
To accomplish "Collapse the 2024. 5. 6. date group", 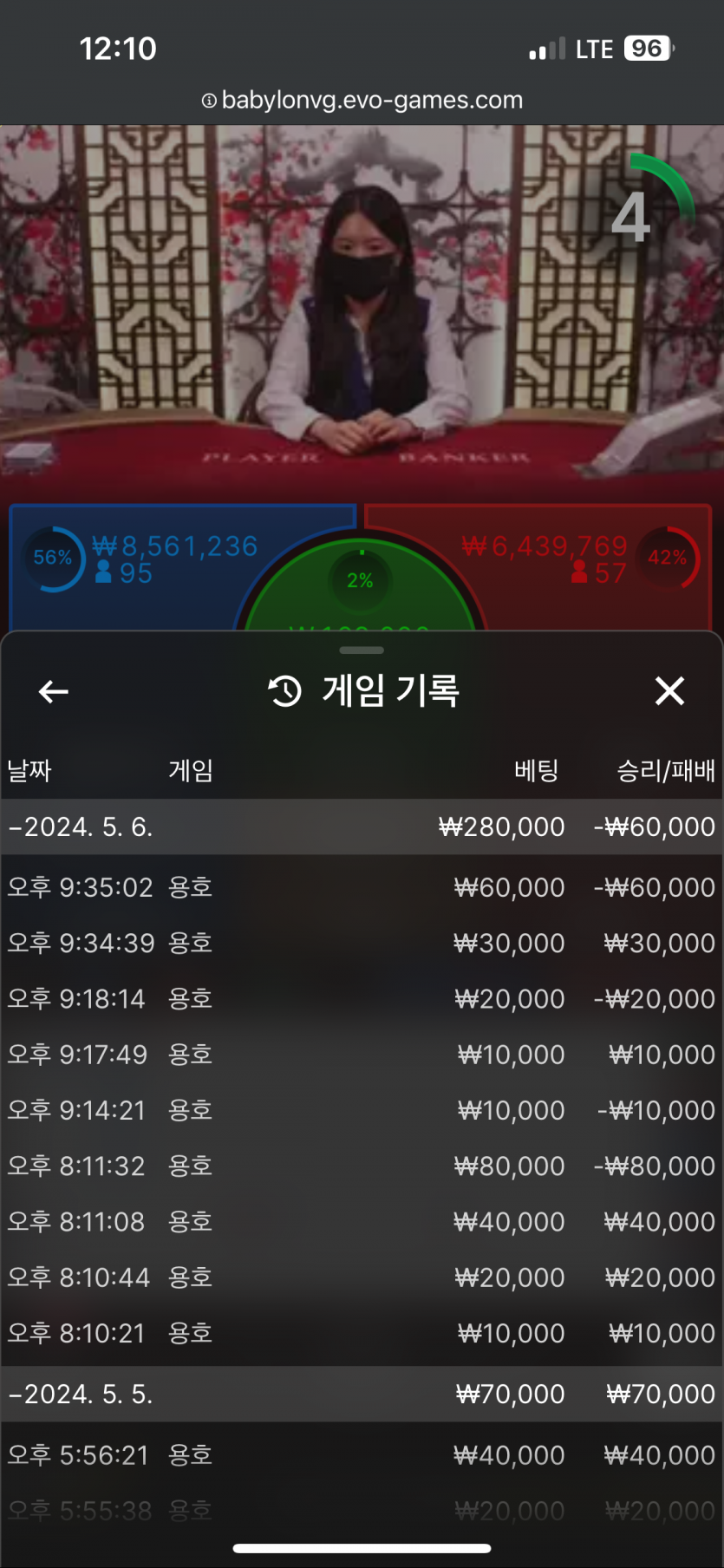I will pyautogui.click(x=80, y=827).
